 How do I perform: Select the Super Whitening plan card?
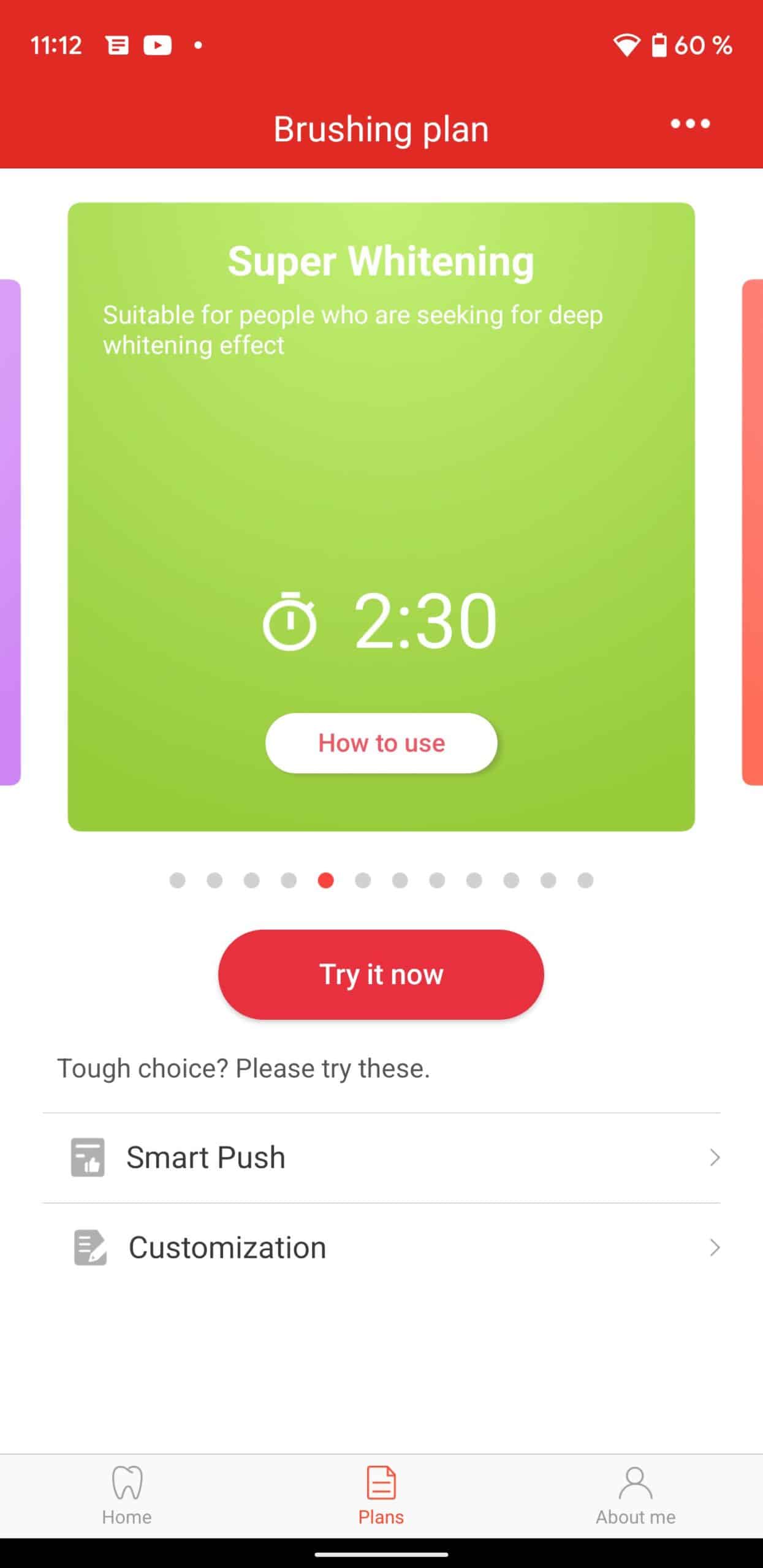(381, 466)
